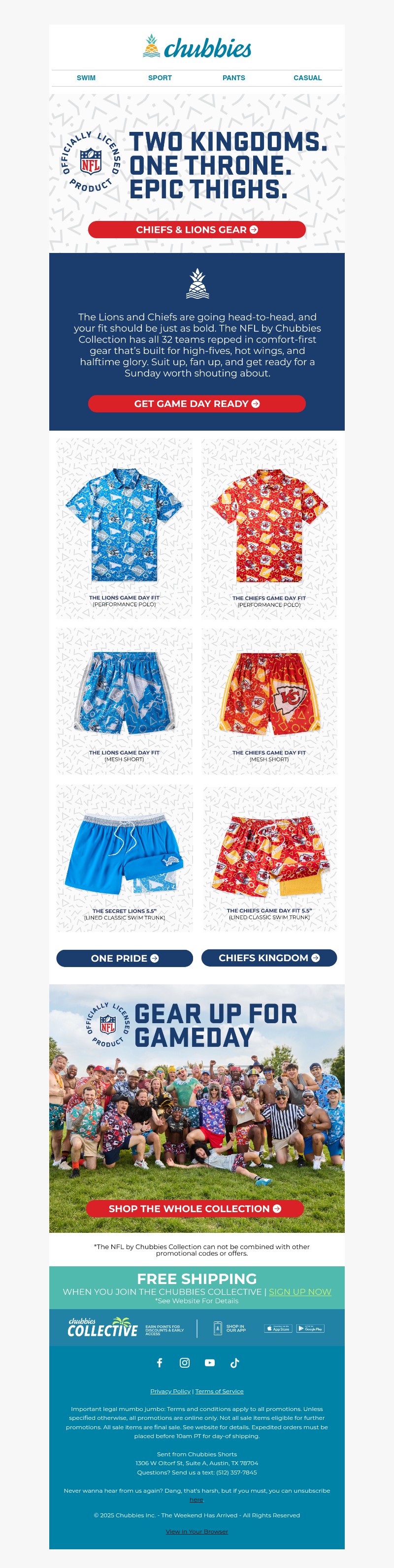Open the SWIM category link
Viewport: 394px width, 1568px height.
click(86, 78)
